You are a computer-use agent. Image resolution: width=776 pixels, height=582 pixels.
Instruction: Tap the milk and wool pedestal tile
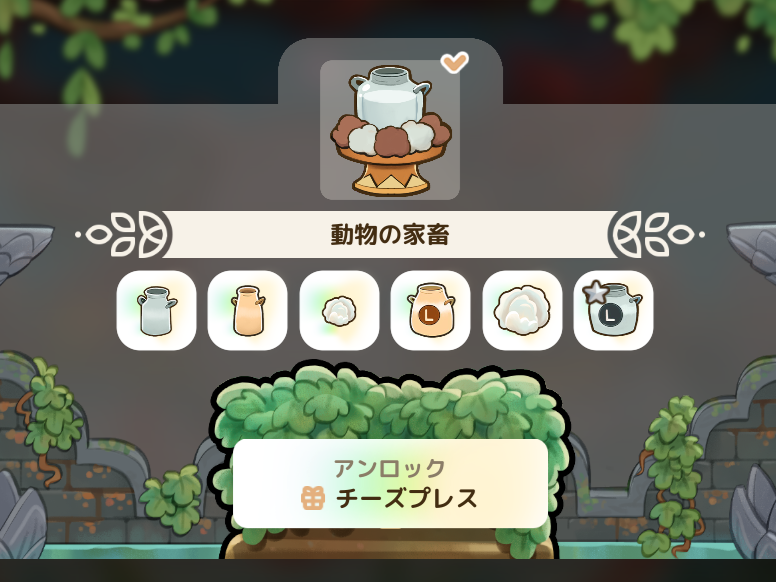coord(390,130)
